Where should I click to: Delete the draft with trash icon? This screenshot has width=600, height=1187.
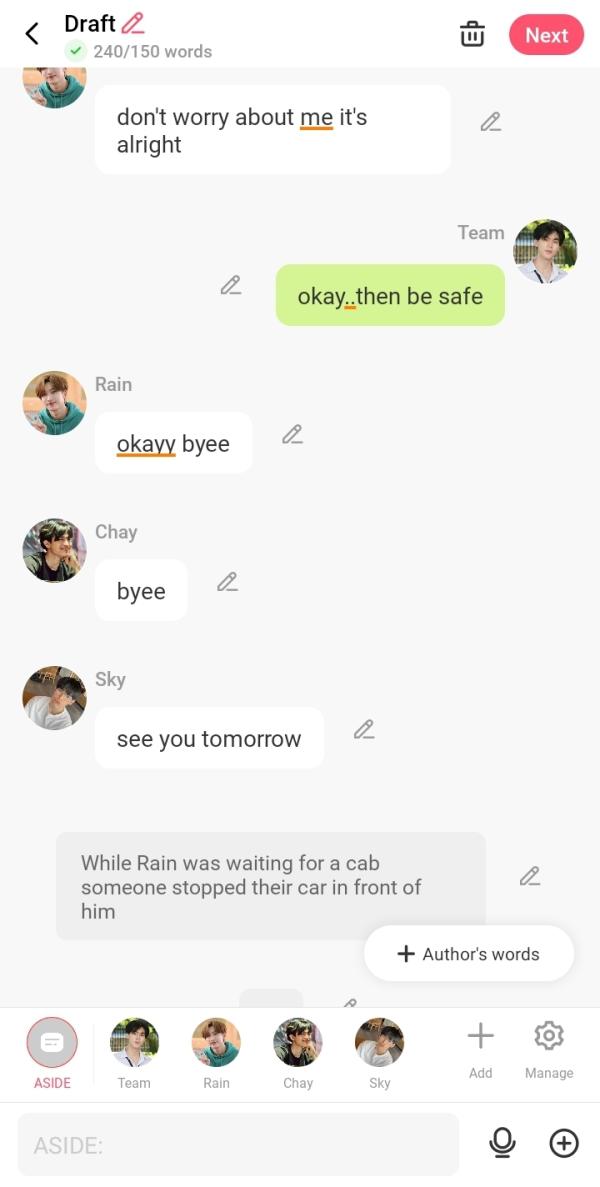pos(472,34)
